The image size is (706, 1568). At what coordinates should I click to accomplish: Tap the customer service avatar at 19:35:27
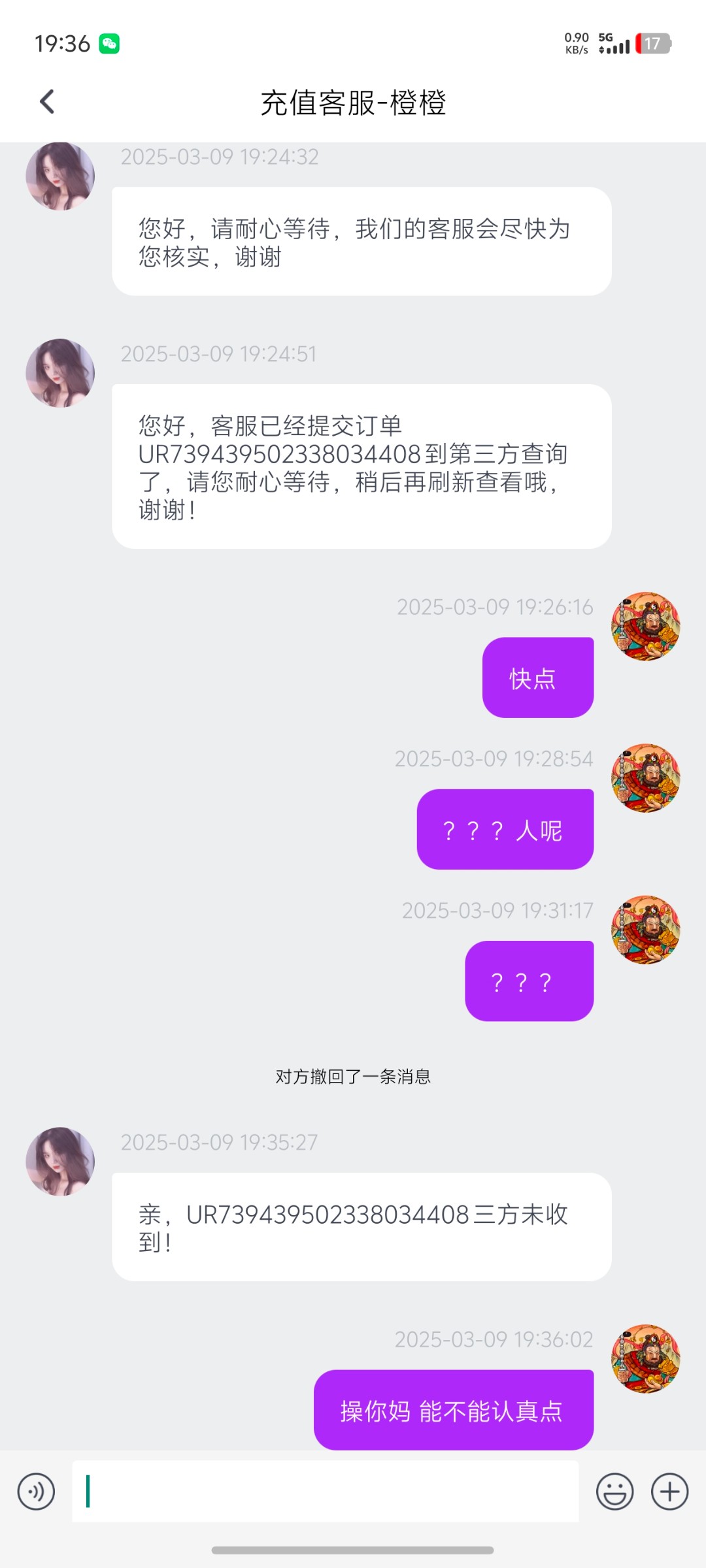point(60,1161)
